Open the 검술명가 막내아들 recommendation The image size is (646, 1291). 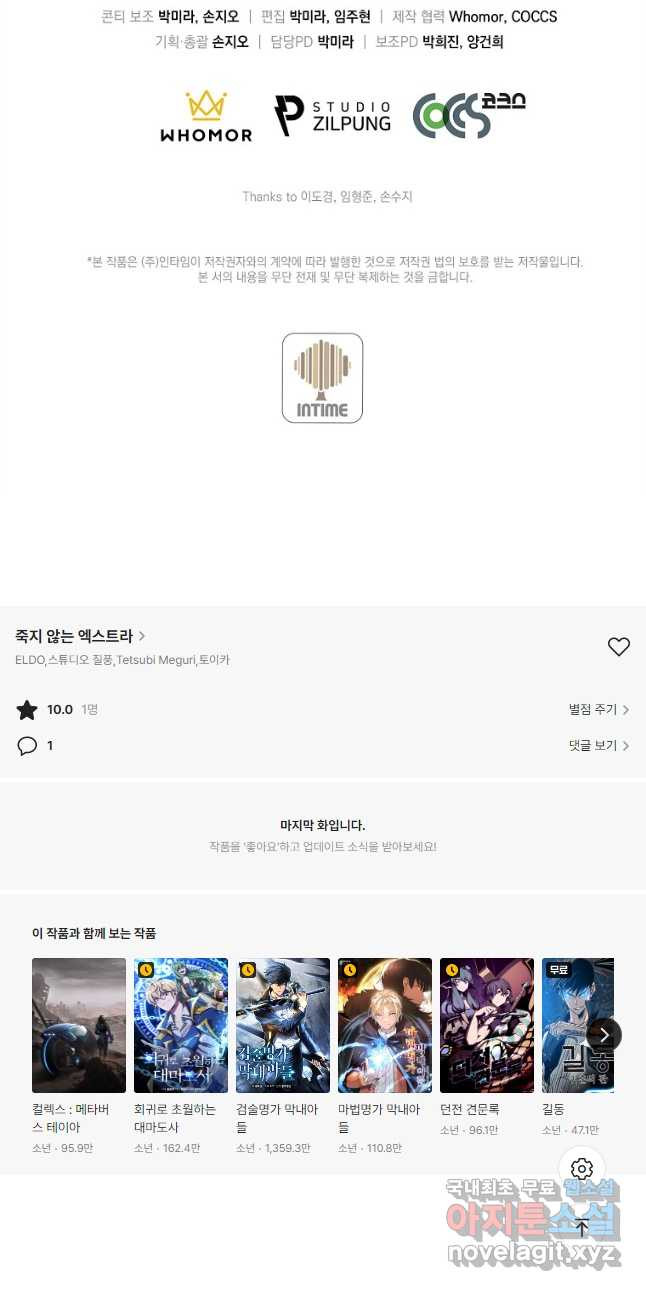(x=283, y=1025)
